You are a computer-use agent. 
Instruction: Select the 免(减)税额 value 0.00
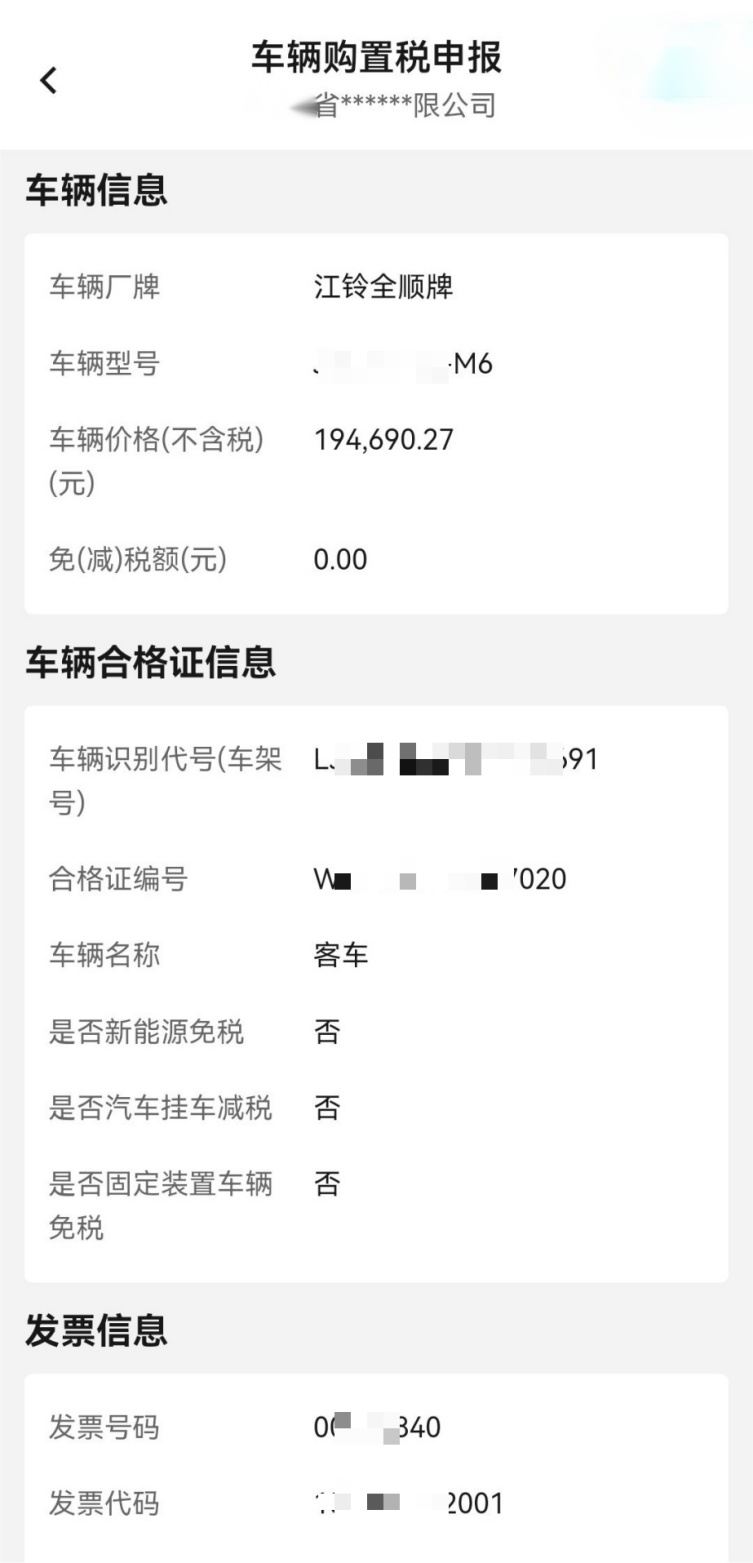(x=336, y=559)
